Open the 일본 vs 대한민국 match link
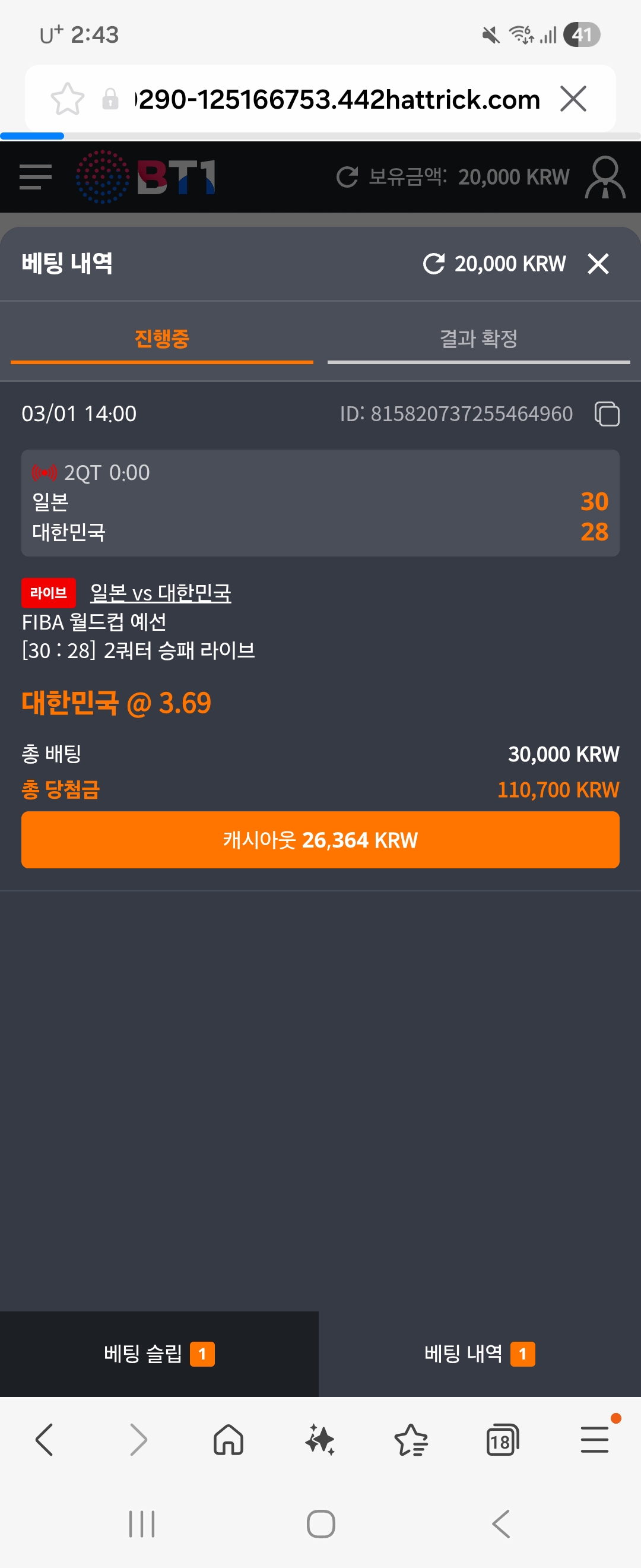The height and width of the screenshot is (1568, 641). (163, 593)
